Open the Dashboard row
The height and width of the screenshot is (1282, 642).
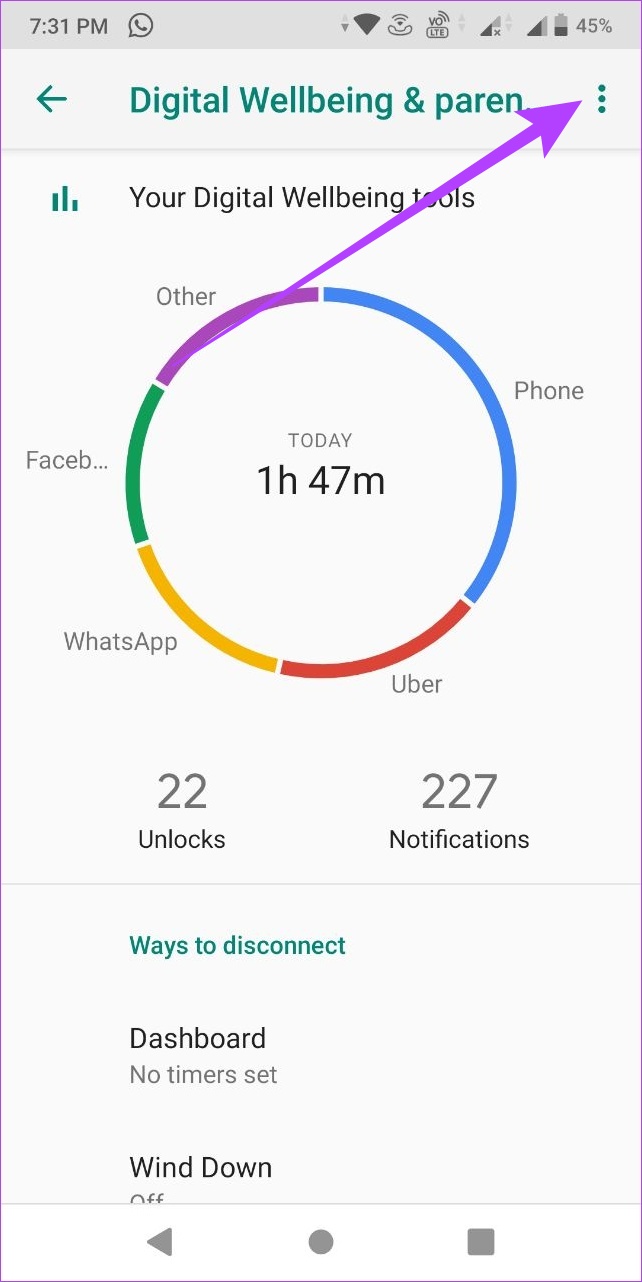[321, 1054]
